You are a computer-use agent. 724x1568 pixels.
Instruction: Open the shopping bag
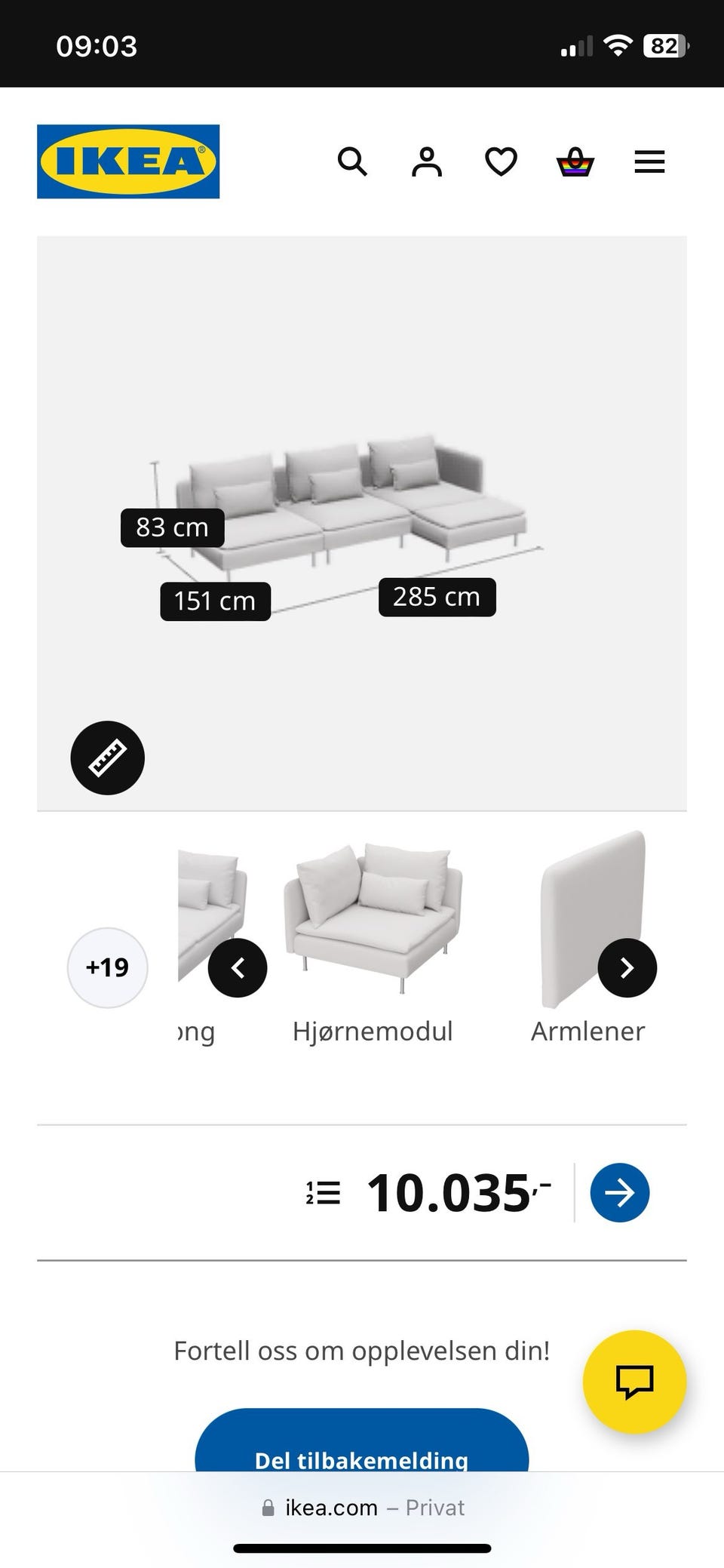tap(573, 161)
